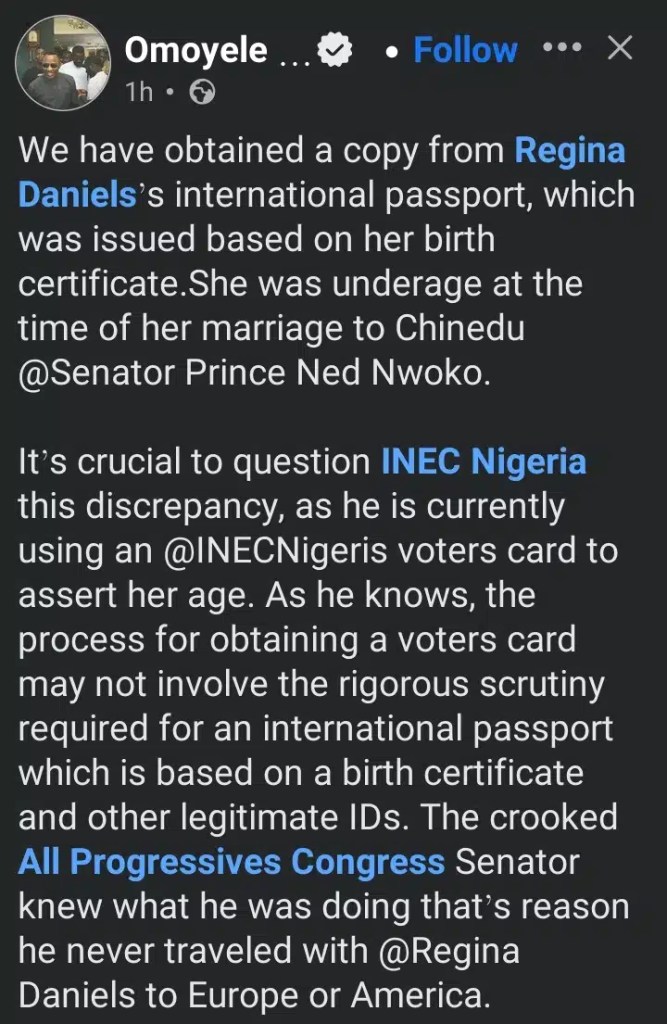667x1024 pixels.
Task: Open the post's three-dot options menu
Action: [x=560, y=48]
